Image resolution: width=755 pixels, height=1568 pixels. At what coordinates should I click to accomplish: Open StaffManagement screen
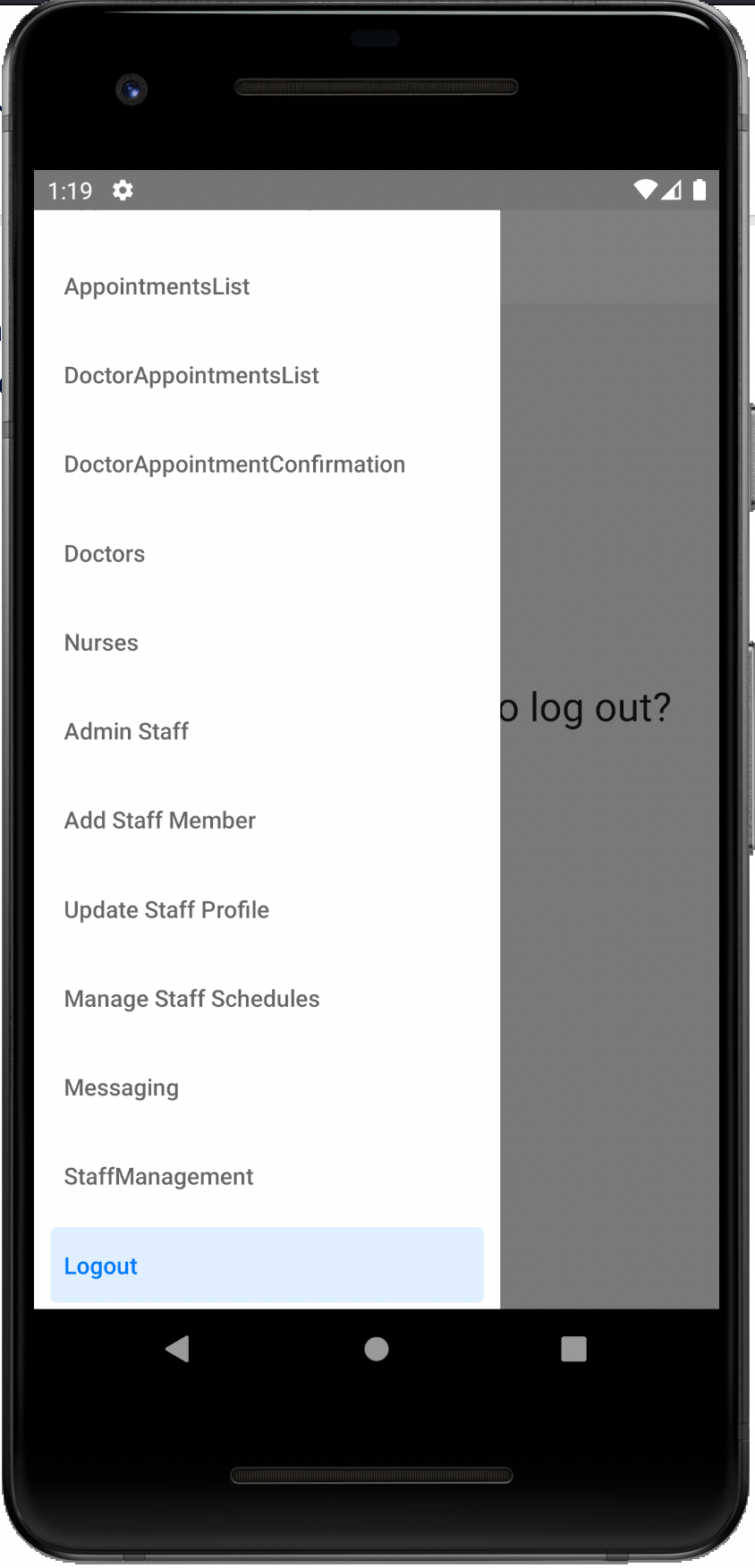[158, 1177]
